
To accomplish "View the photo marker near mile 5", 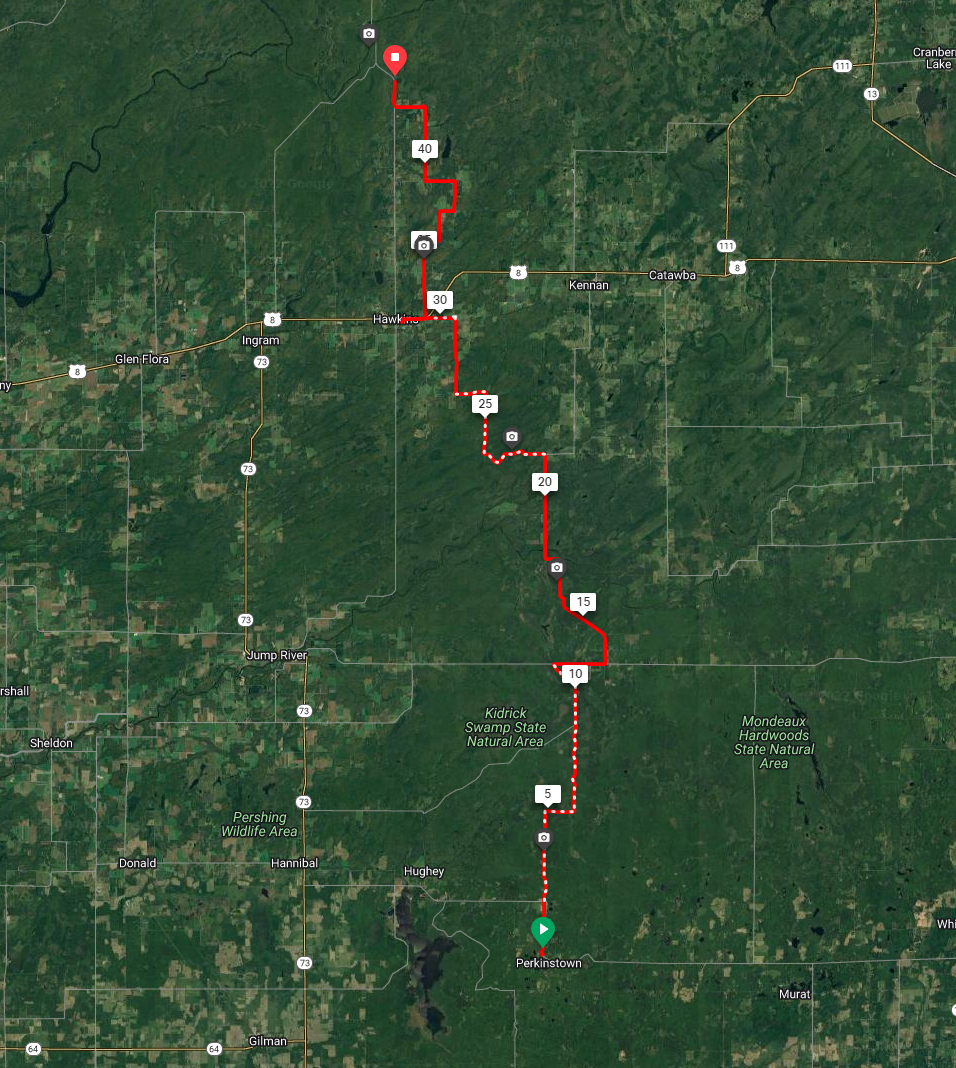I will [544, 837].
